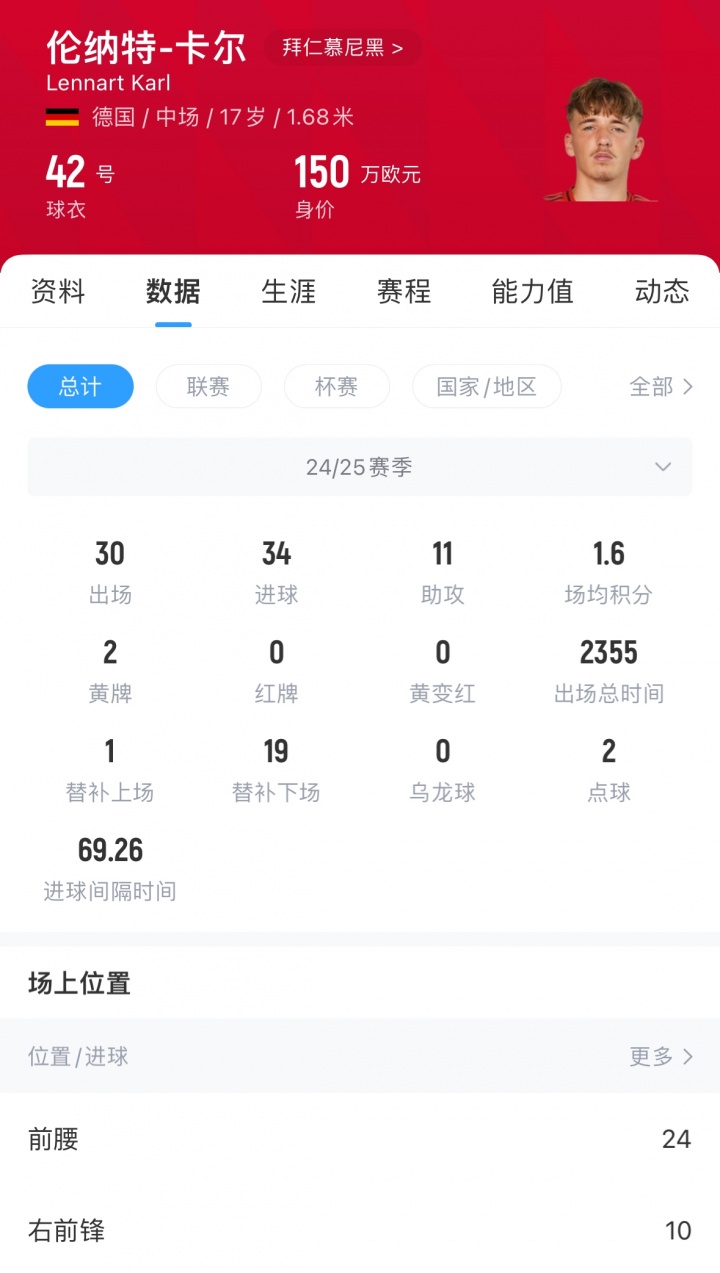View Lennart Karl's player photo
720x1273 pixels.
click(602, 140)
